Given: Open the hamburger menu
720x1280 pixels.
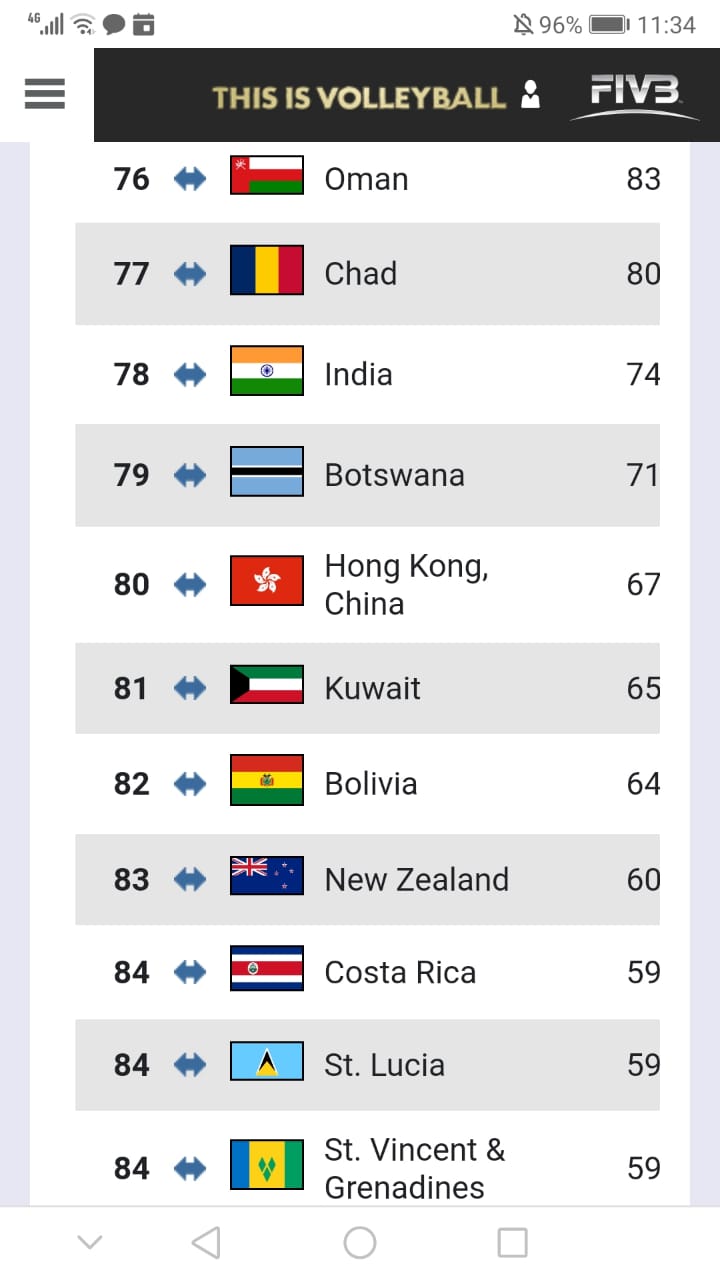Looking at the screenshot, I should [45, 94].
